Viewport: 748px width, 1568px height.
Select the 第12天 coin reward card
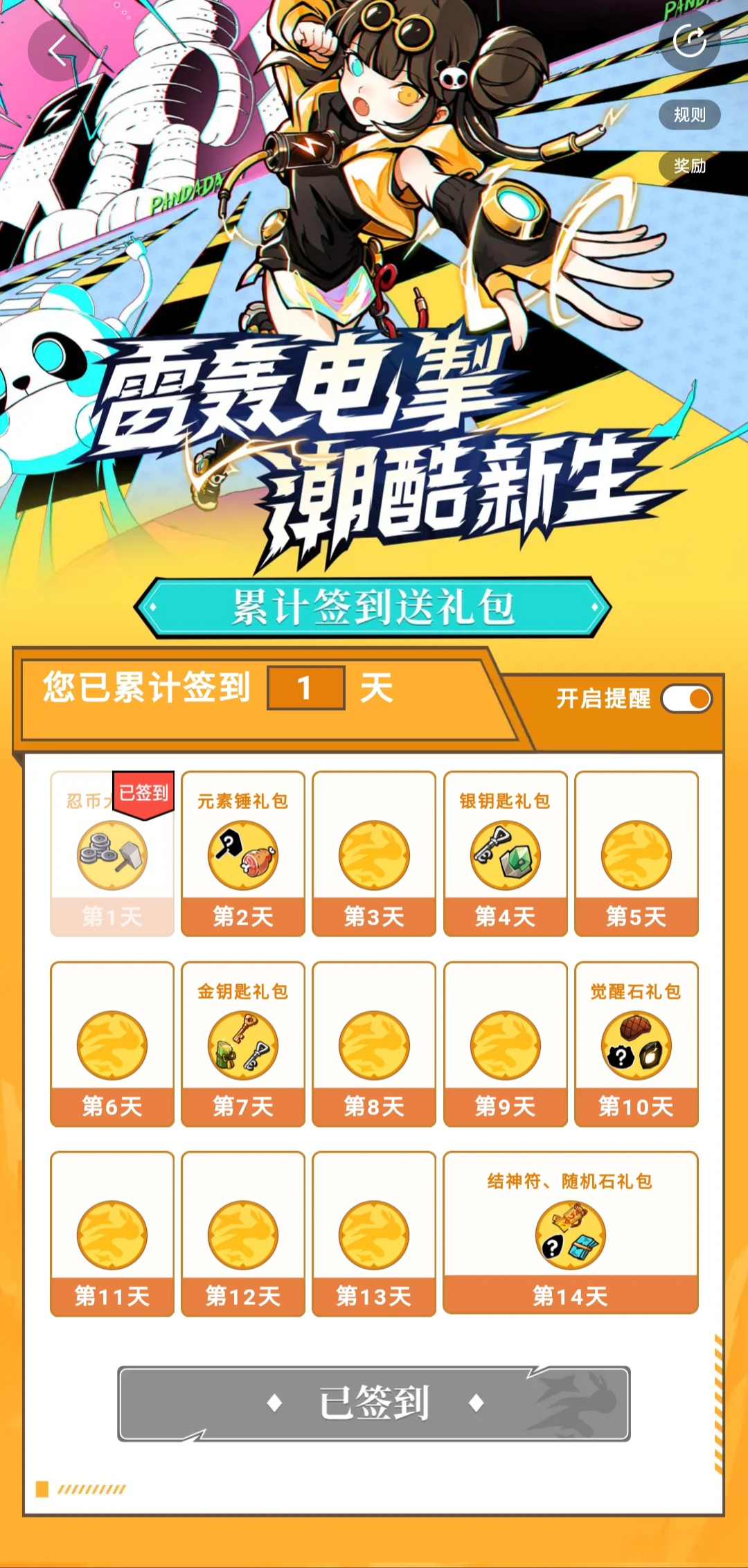point(243,1233)
